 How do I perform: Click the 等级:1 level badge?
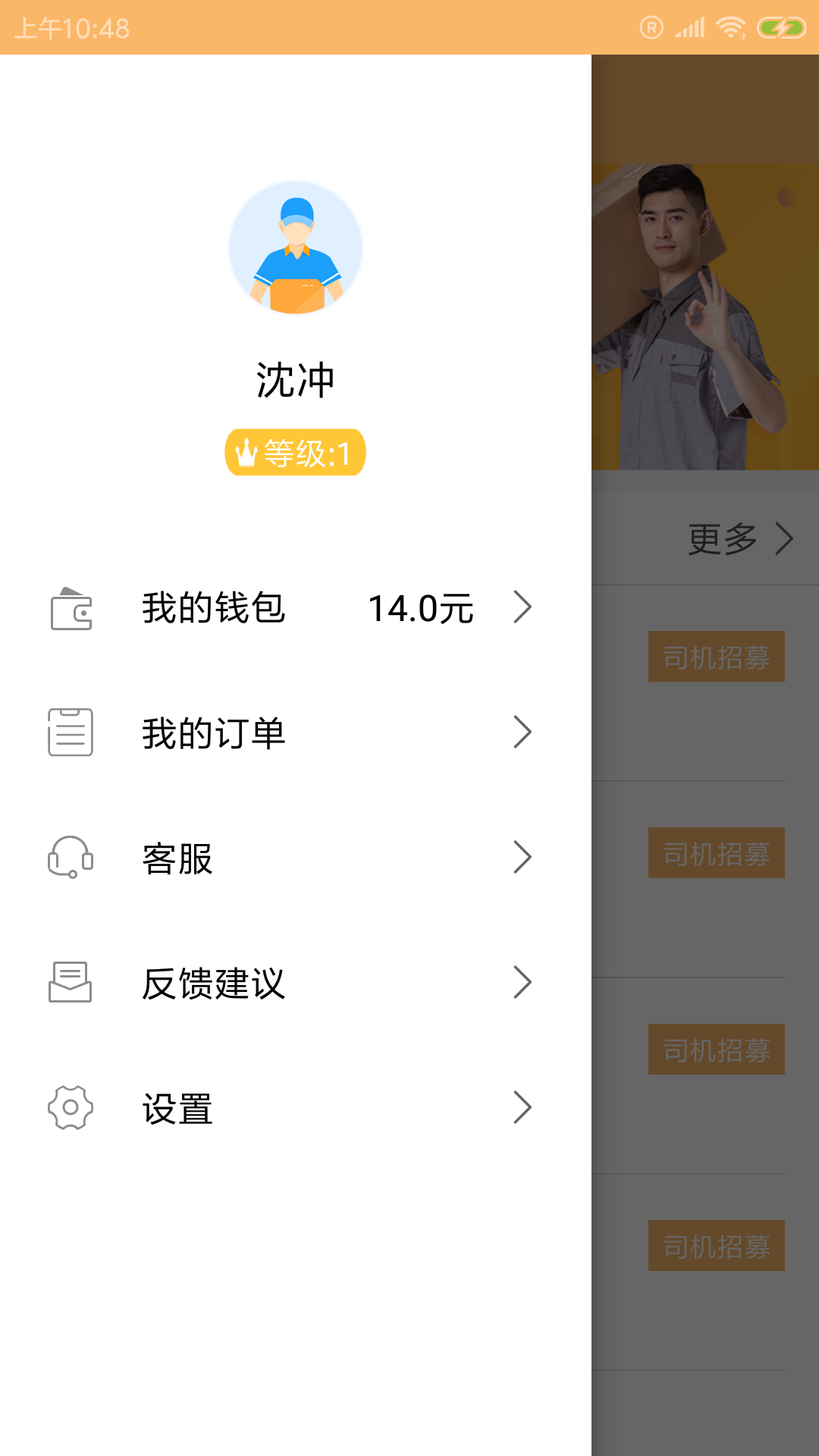point(295,452)
